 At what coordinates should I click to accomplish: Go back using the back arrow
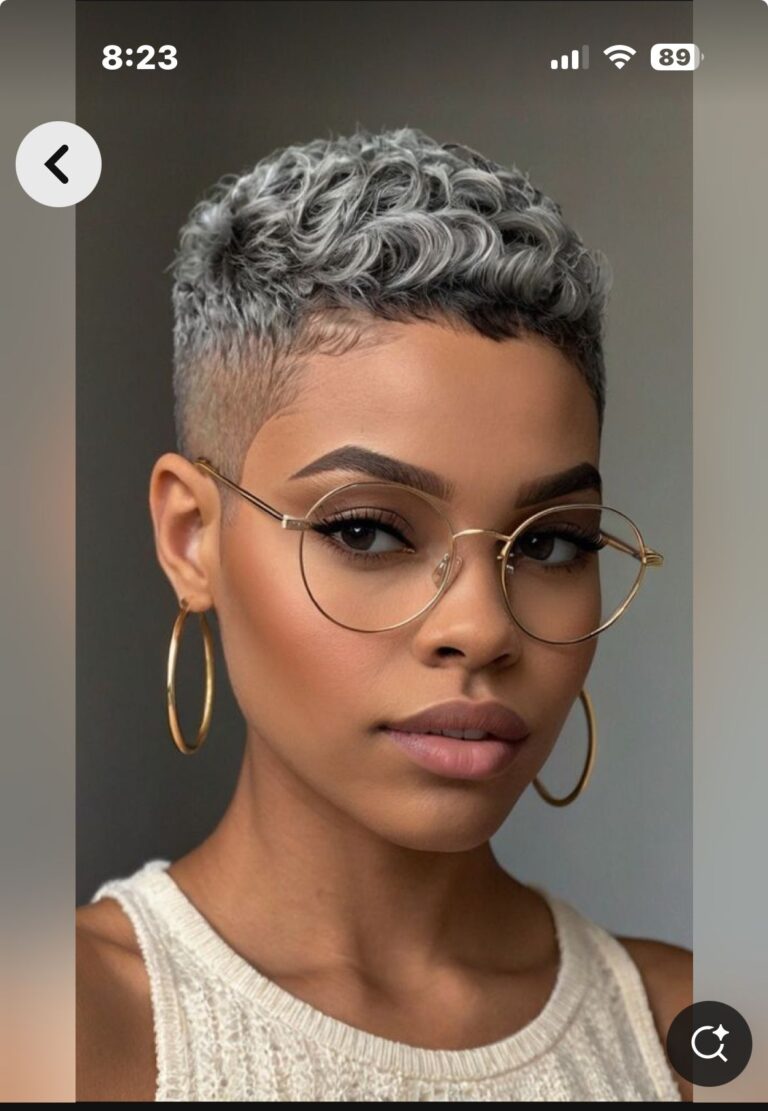click(58, 164)
